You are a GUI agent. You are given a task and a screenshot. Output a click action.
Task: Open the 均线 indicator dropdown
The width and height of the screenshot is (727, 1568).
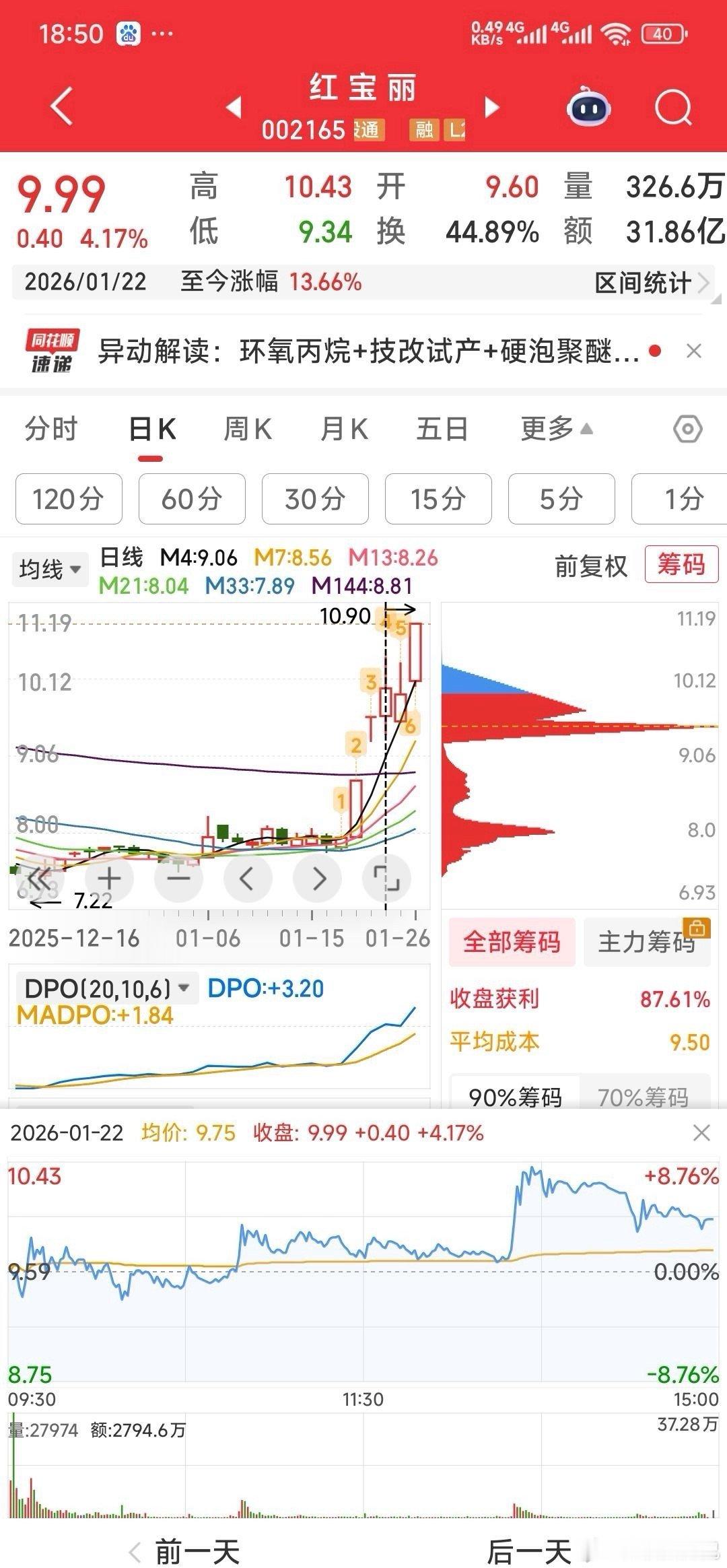click(50, 570)
